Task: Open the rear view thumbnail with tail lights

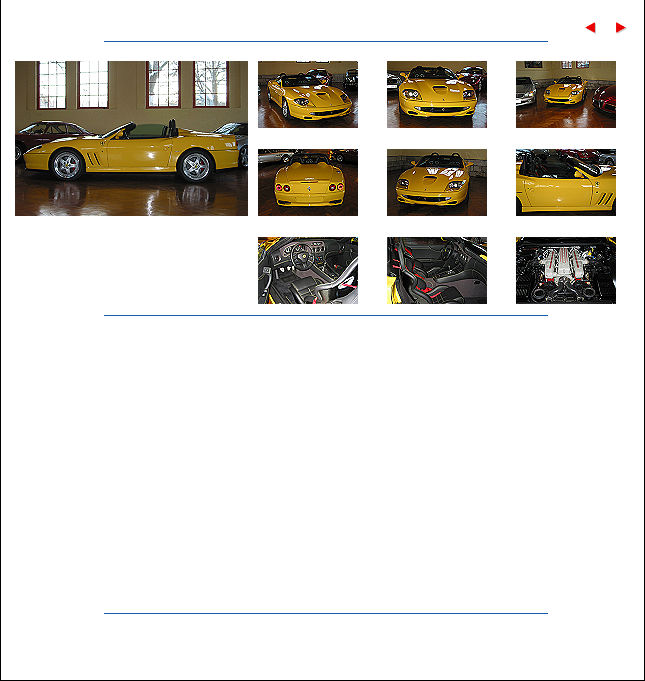Action: (x=307, y=182)
